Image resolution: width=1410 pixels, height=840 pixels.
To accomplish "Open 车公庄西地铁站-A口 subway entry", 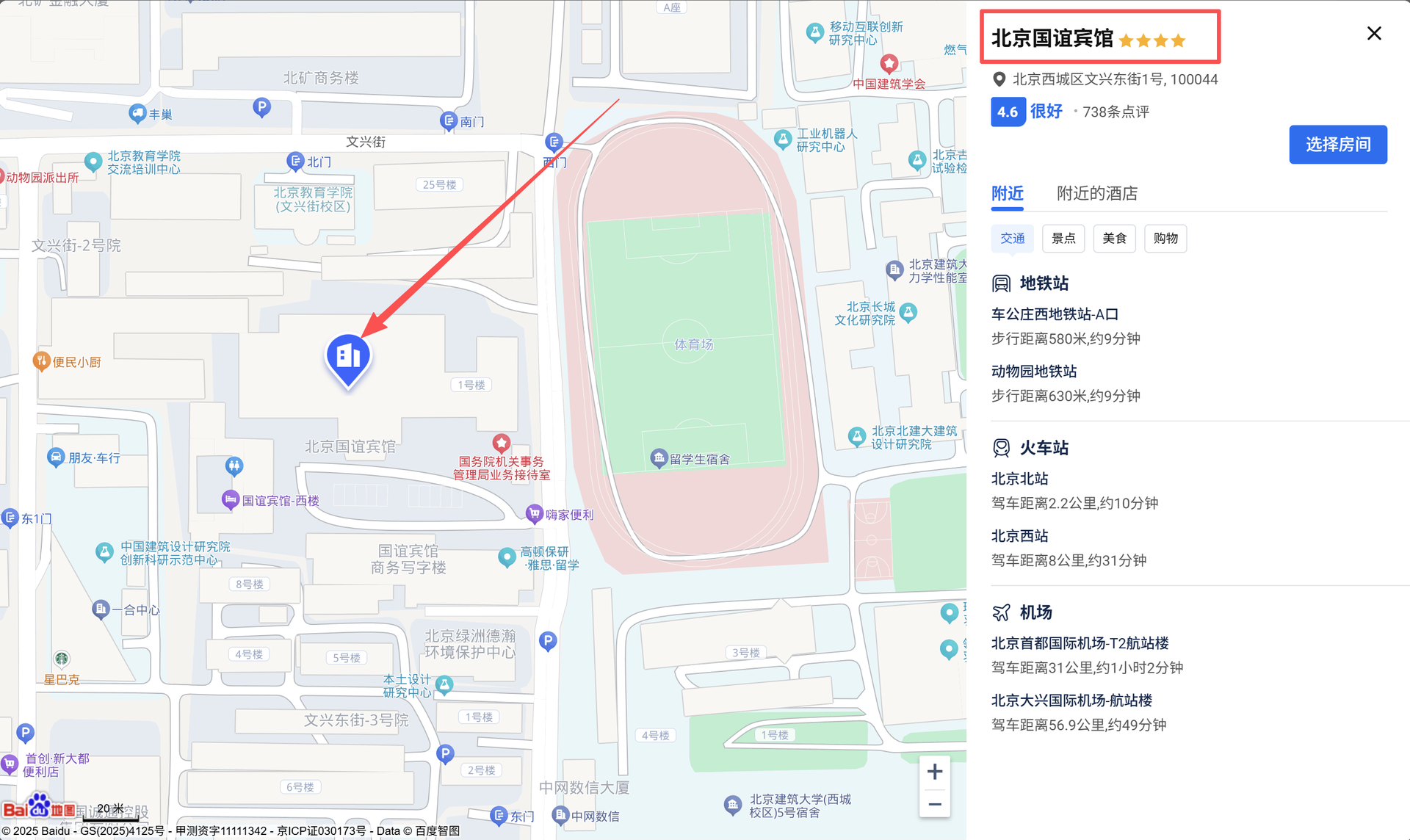I will pos(1055,314).
